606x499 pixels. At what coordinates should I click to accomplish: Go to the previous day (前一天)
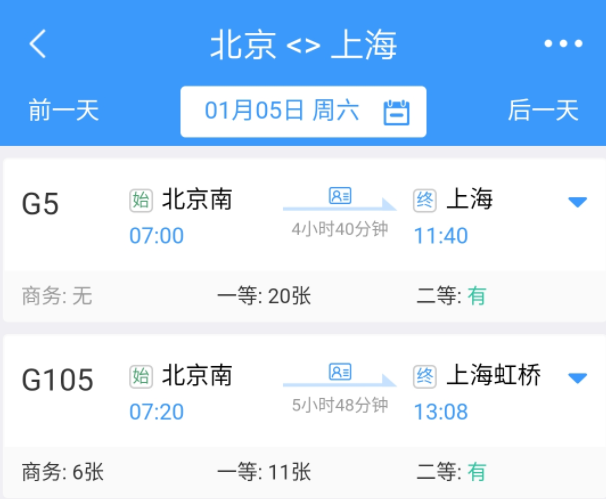64,110
